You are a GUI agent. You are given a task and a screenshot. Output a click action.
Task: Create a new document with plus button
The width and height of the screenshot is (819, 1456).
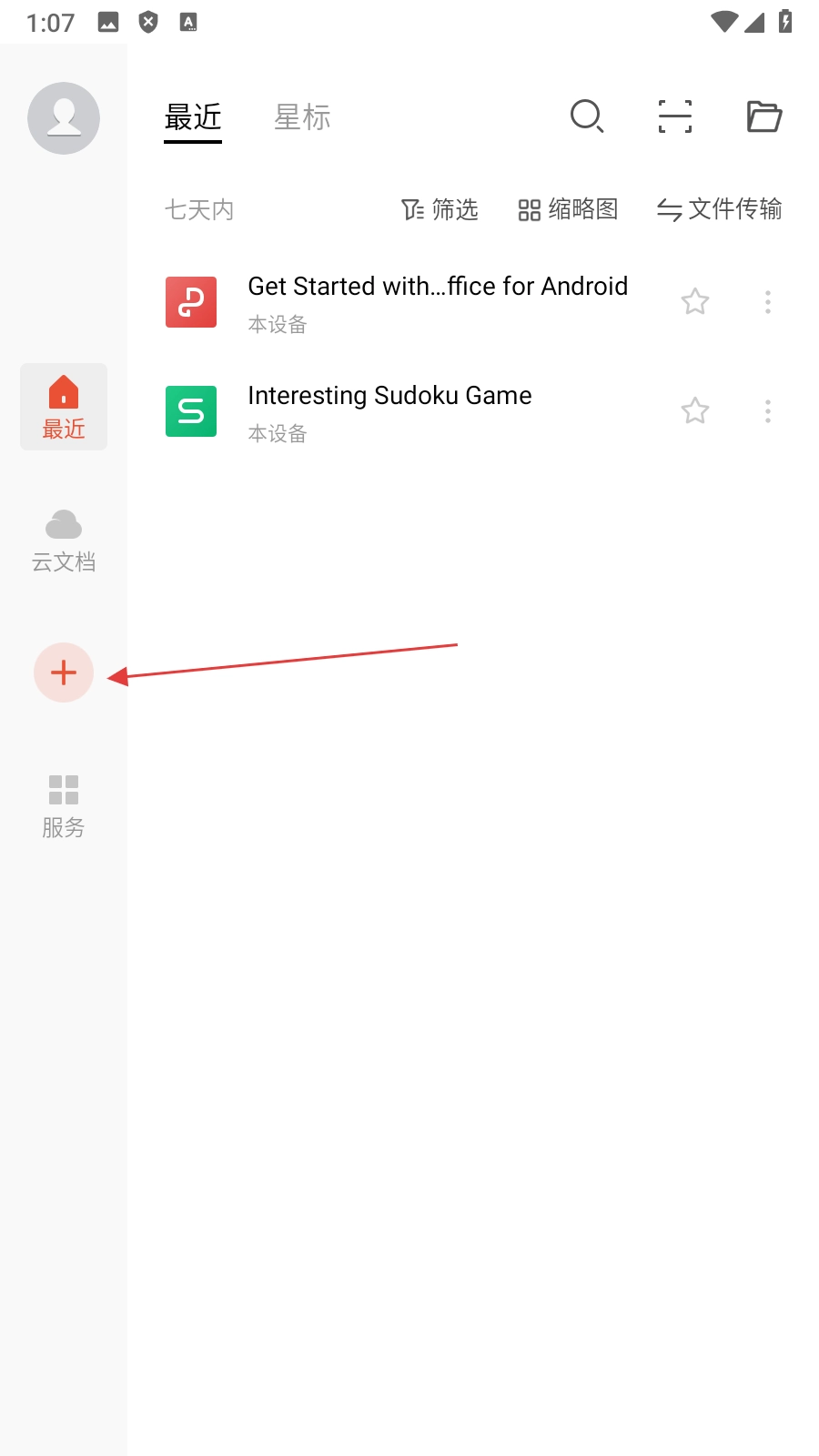point(64,672)
